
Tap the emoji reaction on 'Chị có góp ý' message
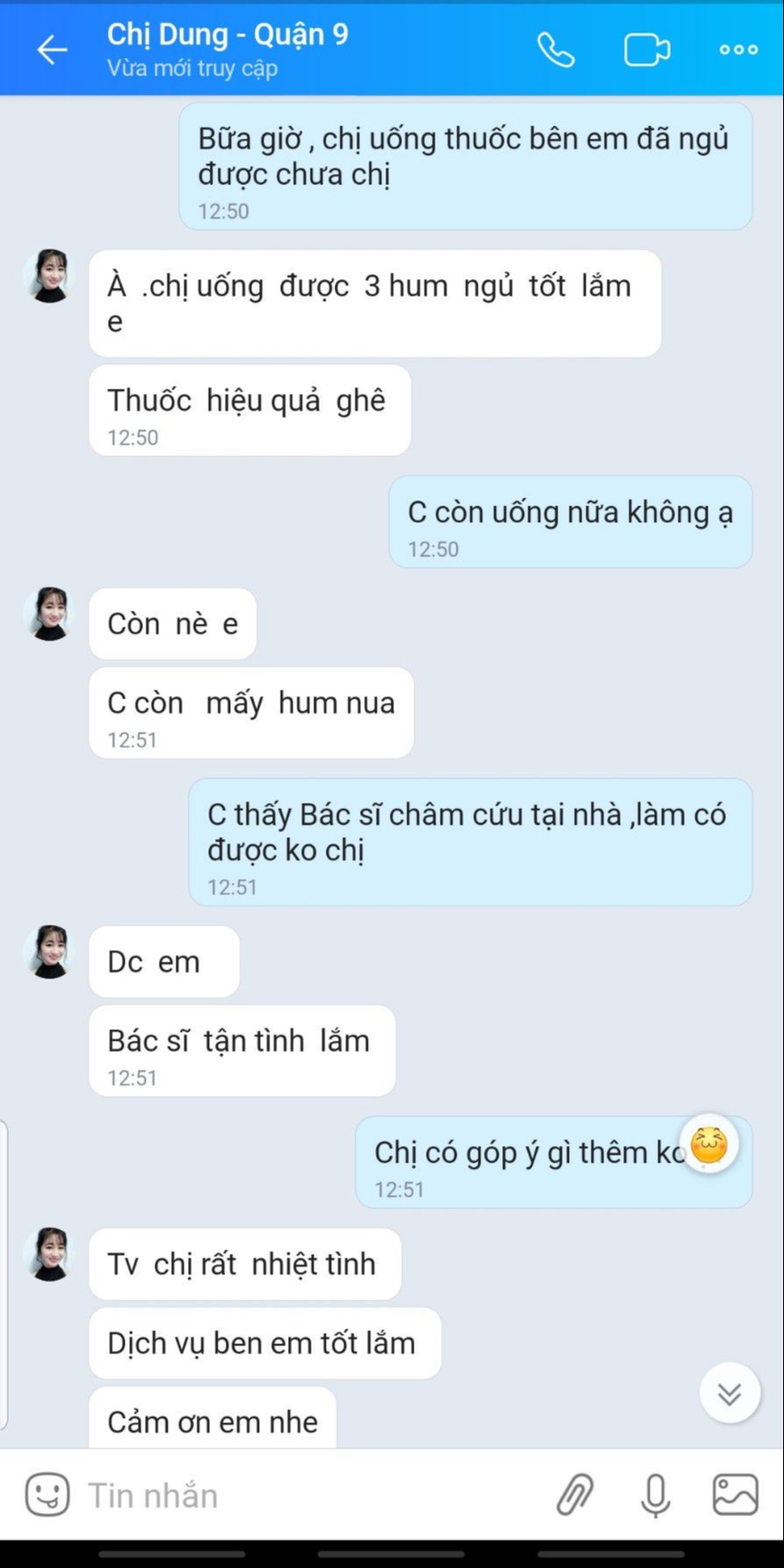pyautogui.click(x=709, y=1144)
